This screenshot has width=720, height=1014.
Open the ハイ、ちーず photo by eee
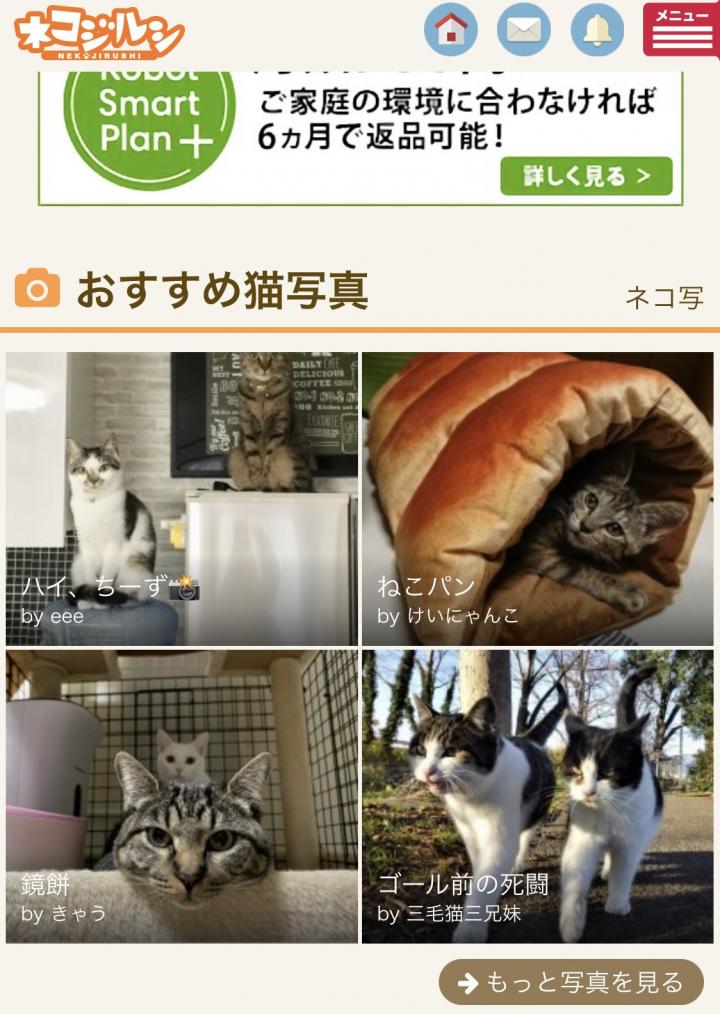pos(182,498)
